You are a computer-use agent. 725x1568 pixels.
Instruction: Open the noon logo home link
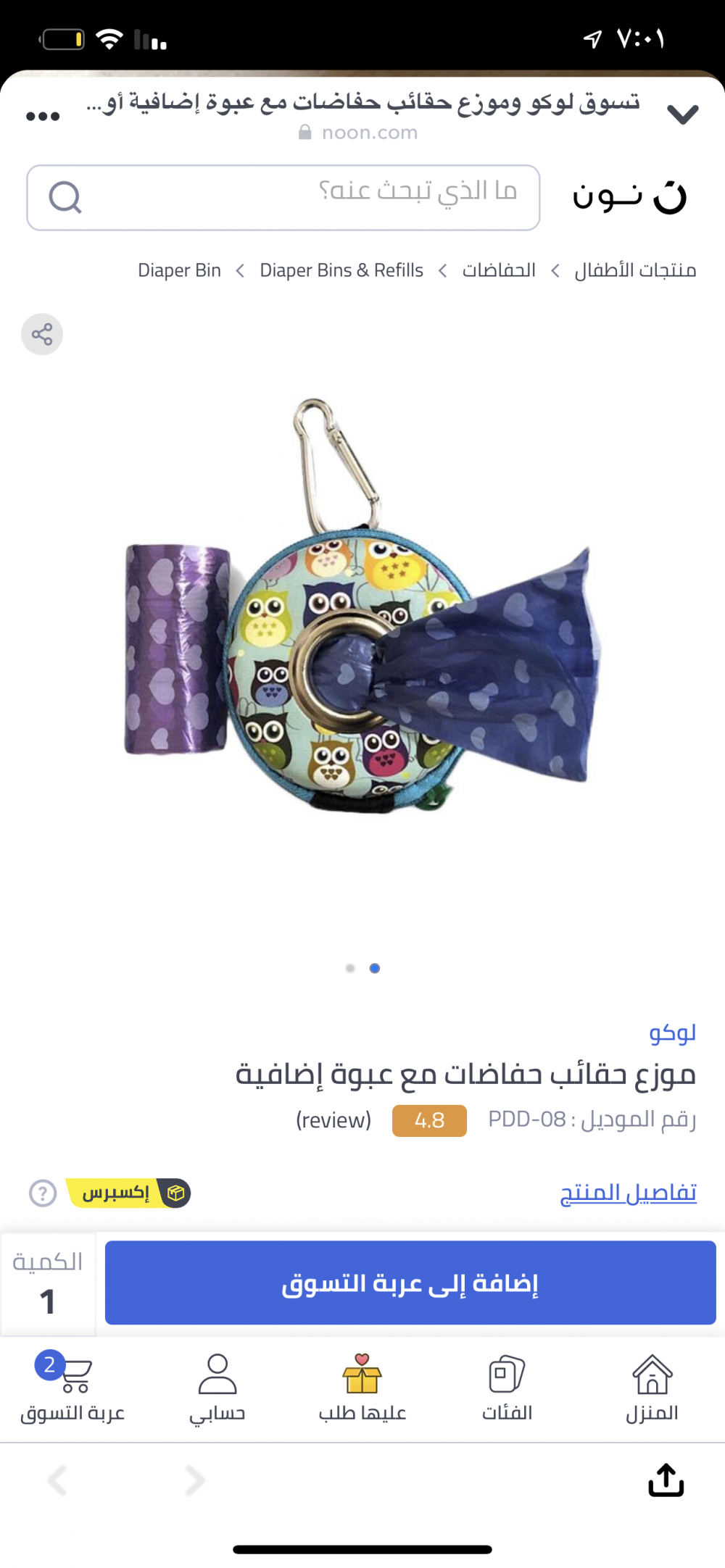pos(629,197)
